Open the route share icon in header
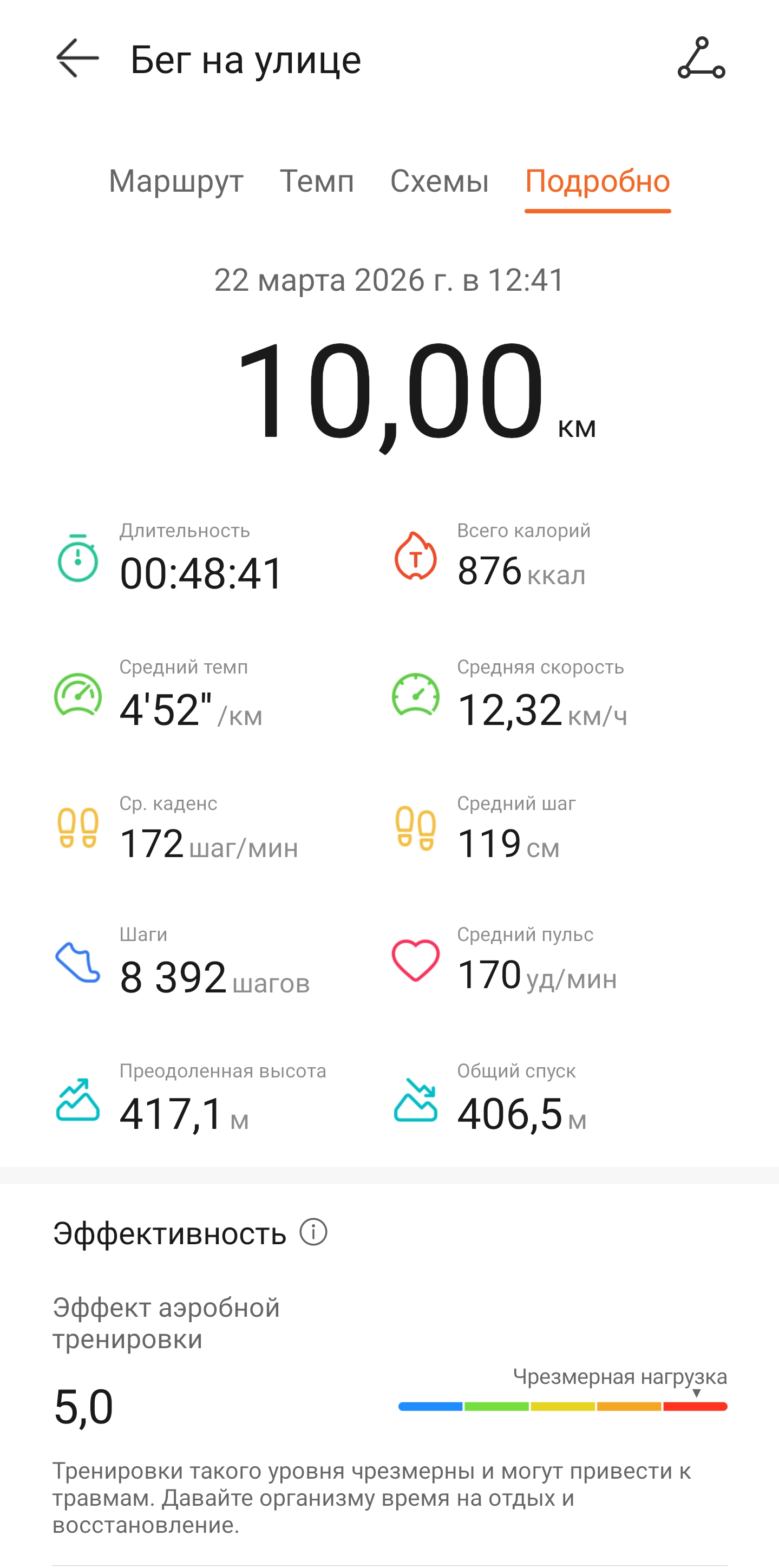Image resolution: width=779 pixels, height=1568 pixels. [x=701, y=58]
